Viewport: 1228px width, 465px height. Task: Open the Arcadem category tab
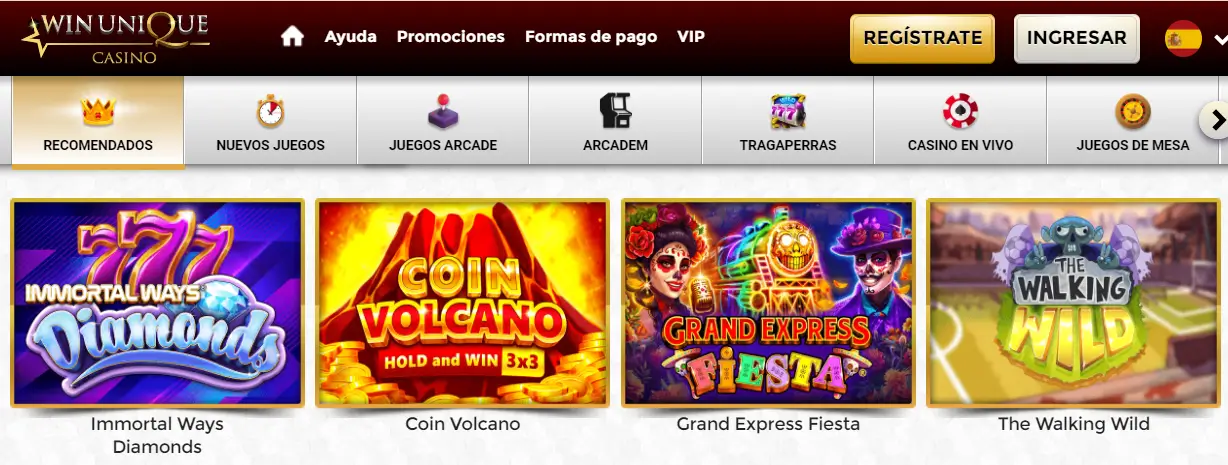[x=615, y=122]
